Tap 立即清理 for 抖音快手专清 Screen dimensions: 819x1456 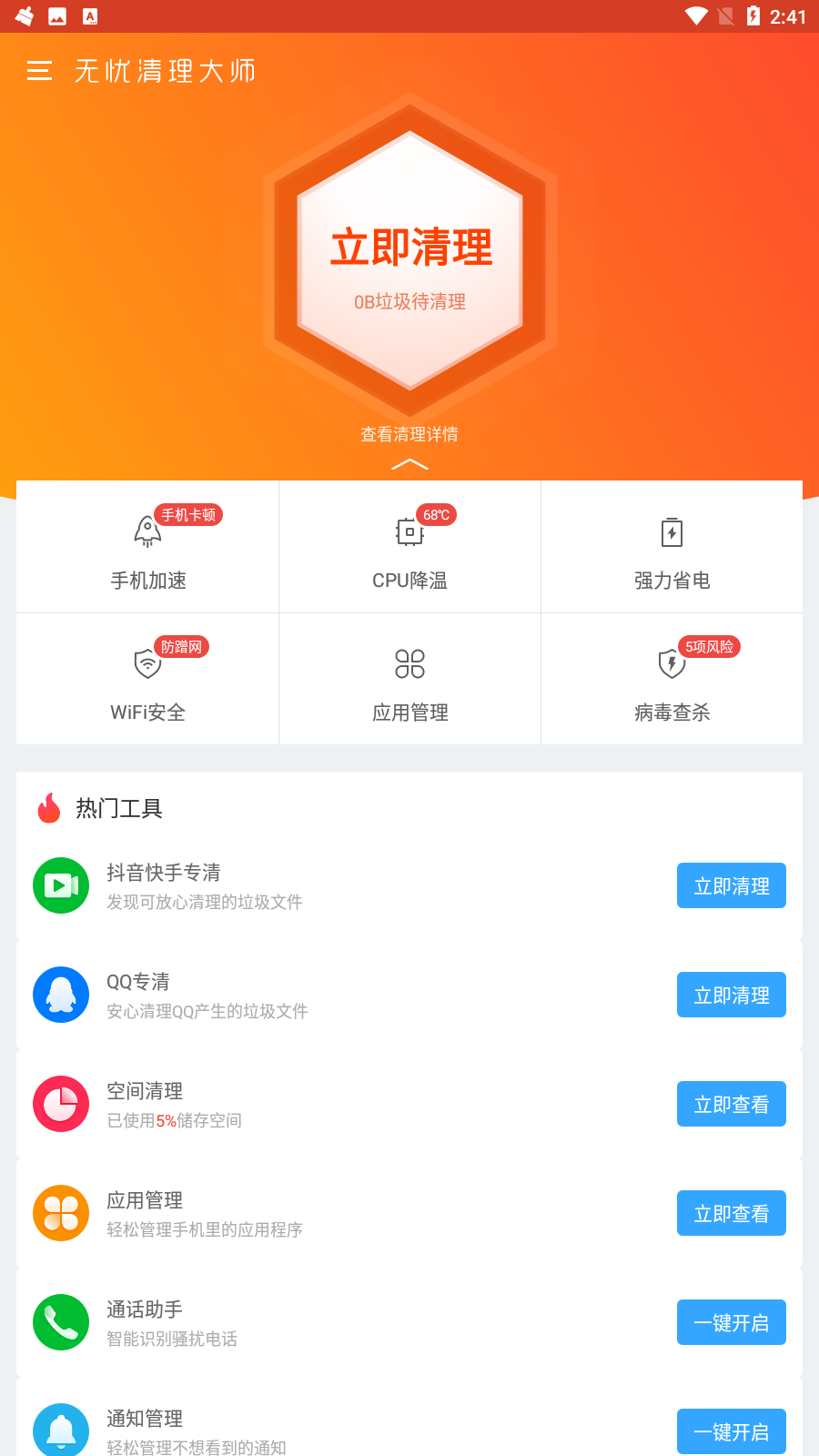tap(731, 885)
